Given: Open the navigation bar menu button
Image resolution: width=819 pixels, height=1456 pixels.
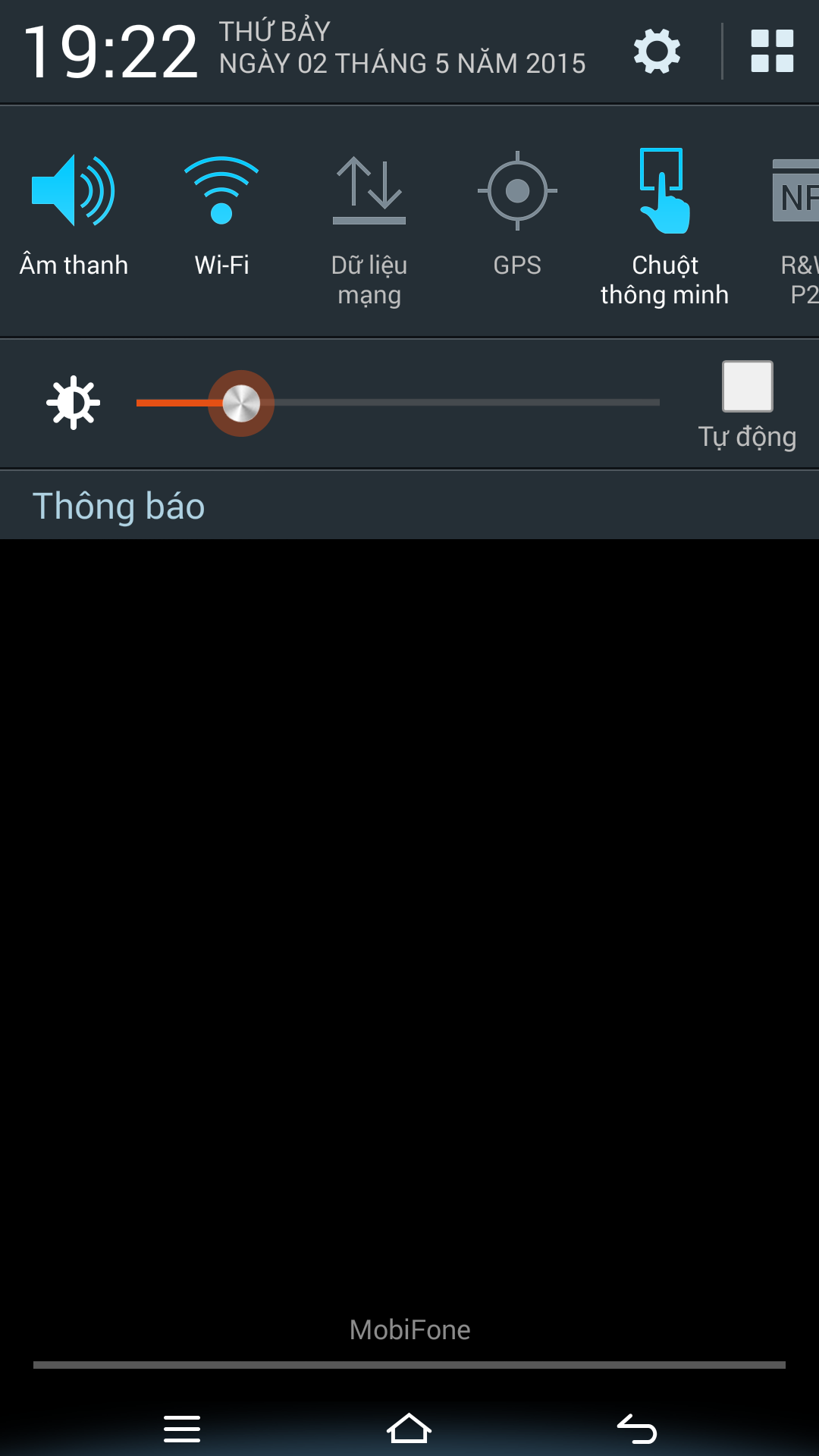Looking at the screenshot, I should 182,1429.
